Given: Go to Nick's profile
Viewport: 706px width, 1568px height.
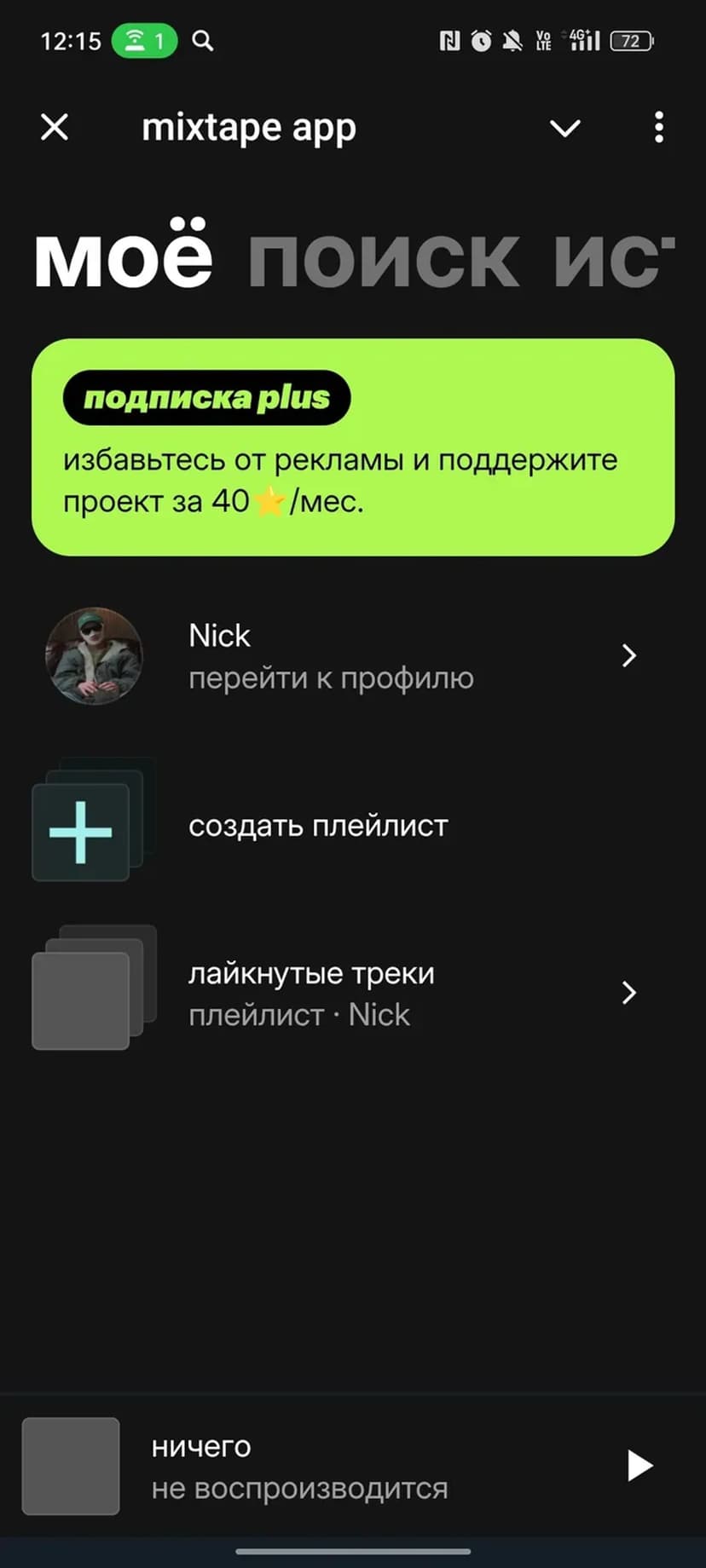Looking at the screenshot, I should tap(341, 656).
